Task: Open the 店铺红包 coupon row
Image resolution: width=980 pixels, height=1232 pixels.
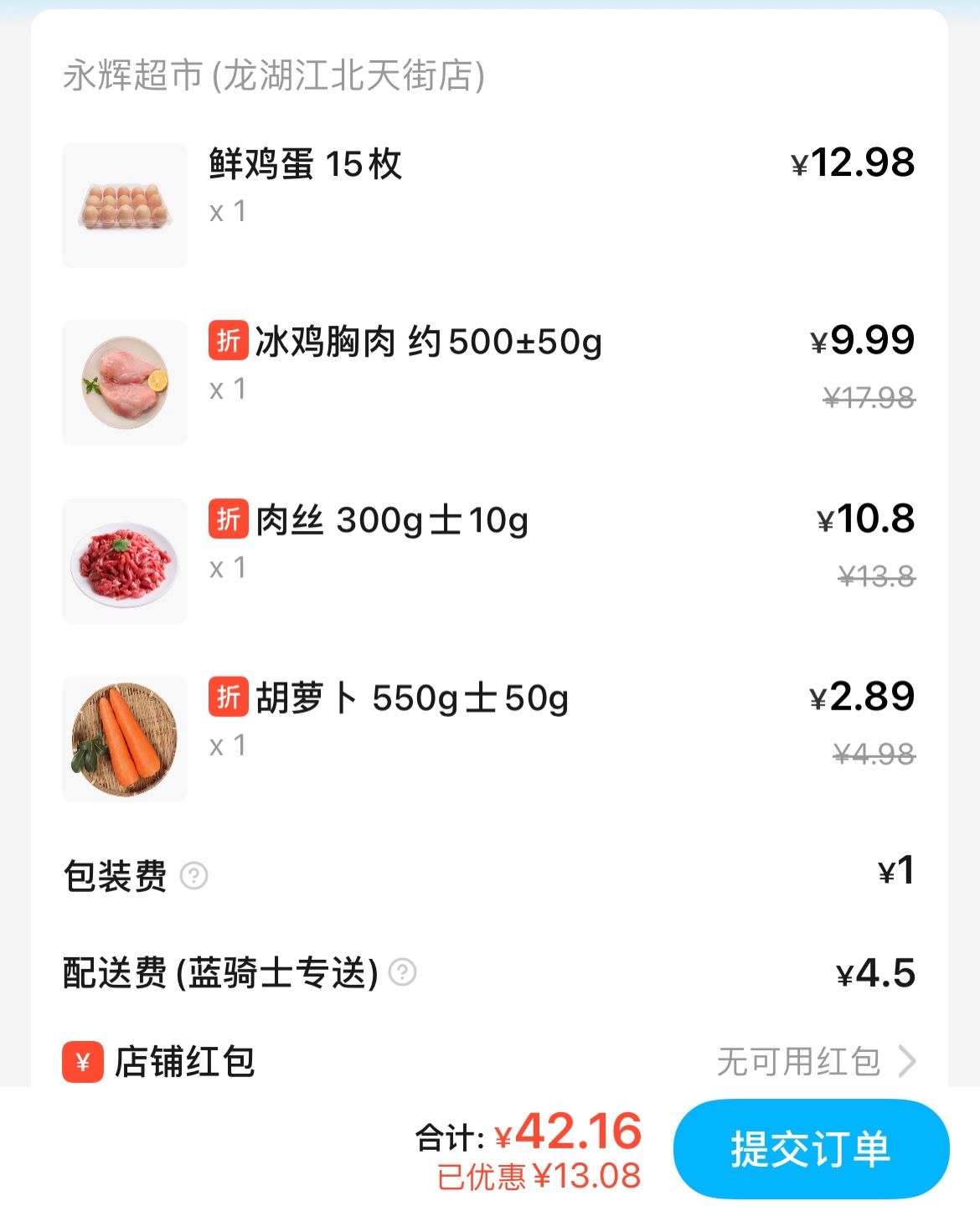Action: (x=489, y=1061)
